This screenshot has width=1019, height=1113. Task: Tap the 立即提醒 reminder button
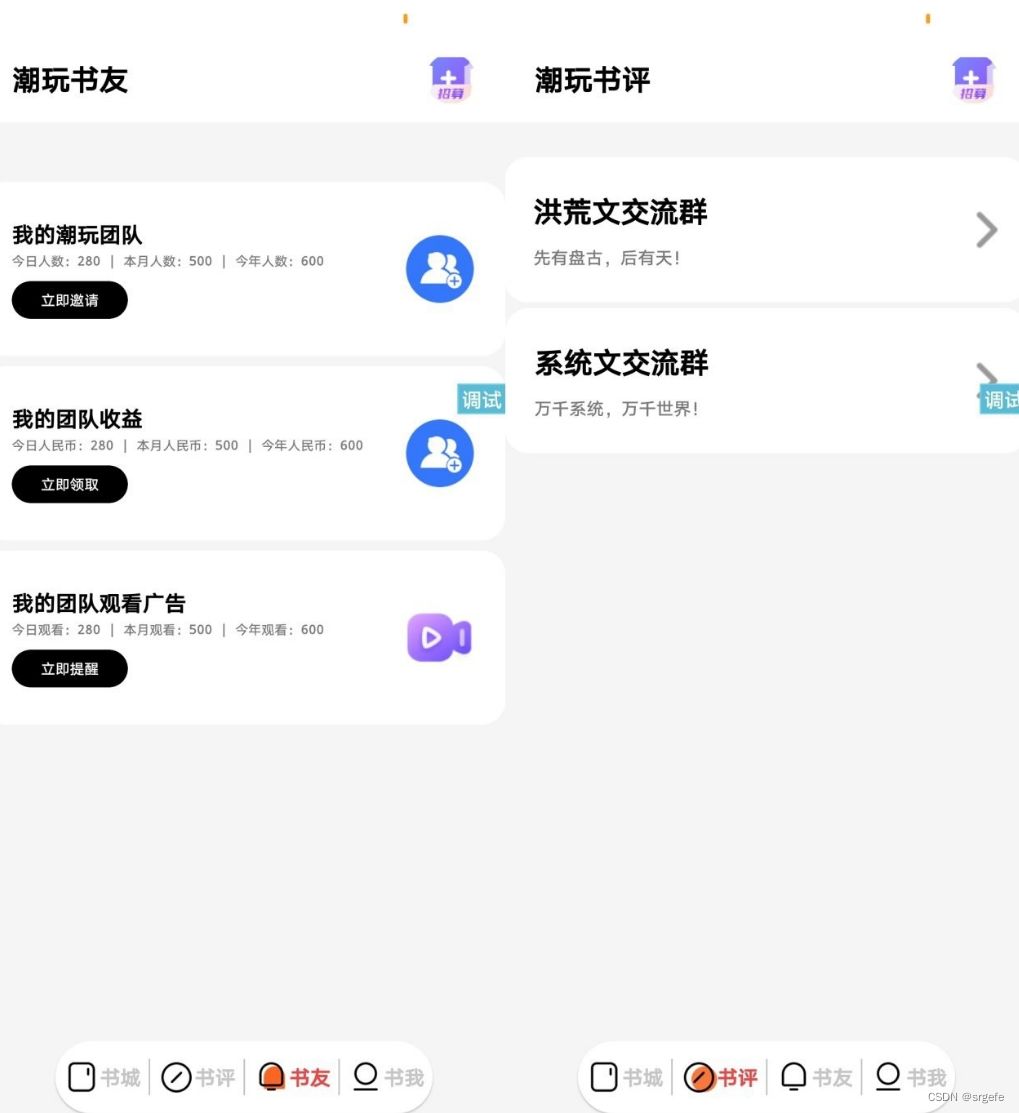click(69, 668)
